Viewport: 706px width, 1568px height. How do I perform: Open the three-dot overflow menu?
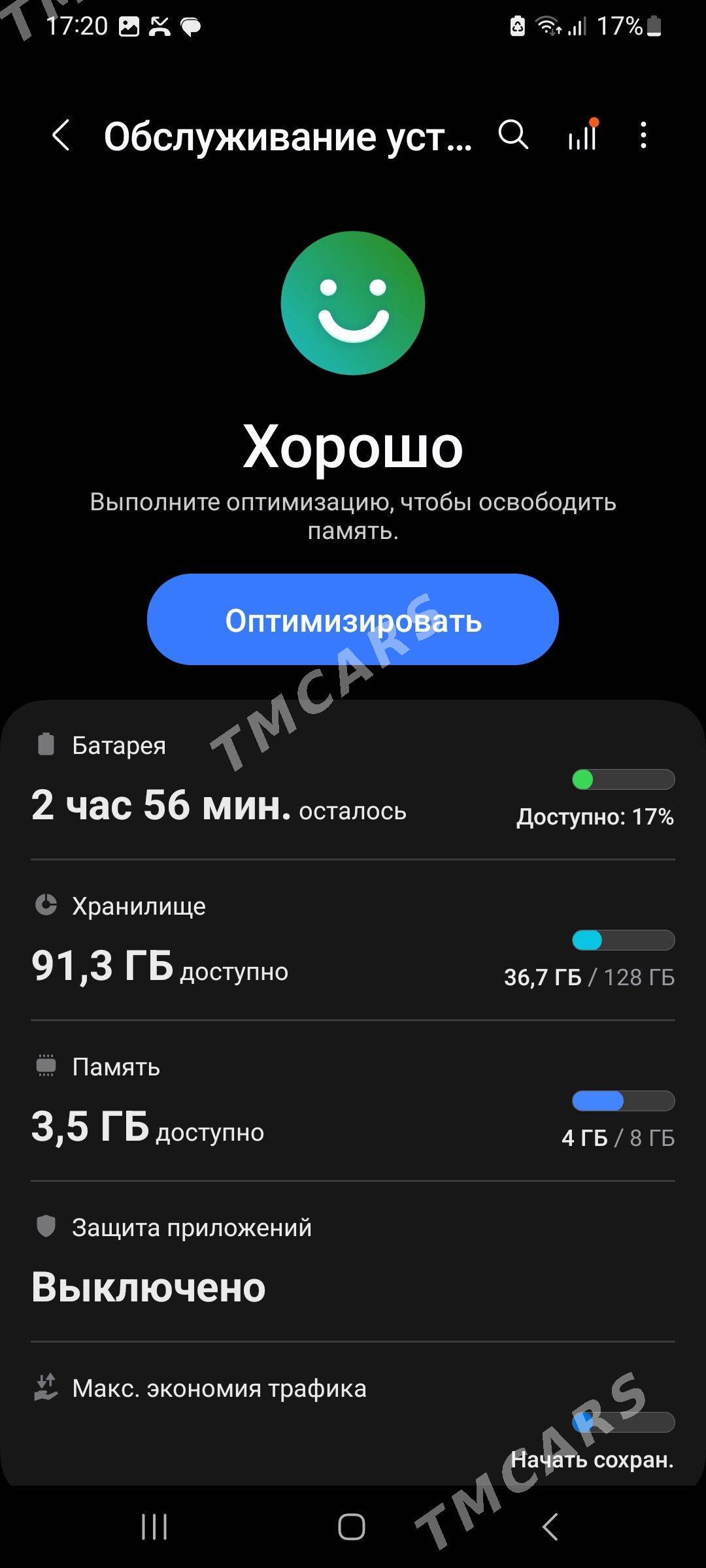click(643, 135)
